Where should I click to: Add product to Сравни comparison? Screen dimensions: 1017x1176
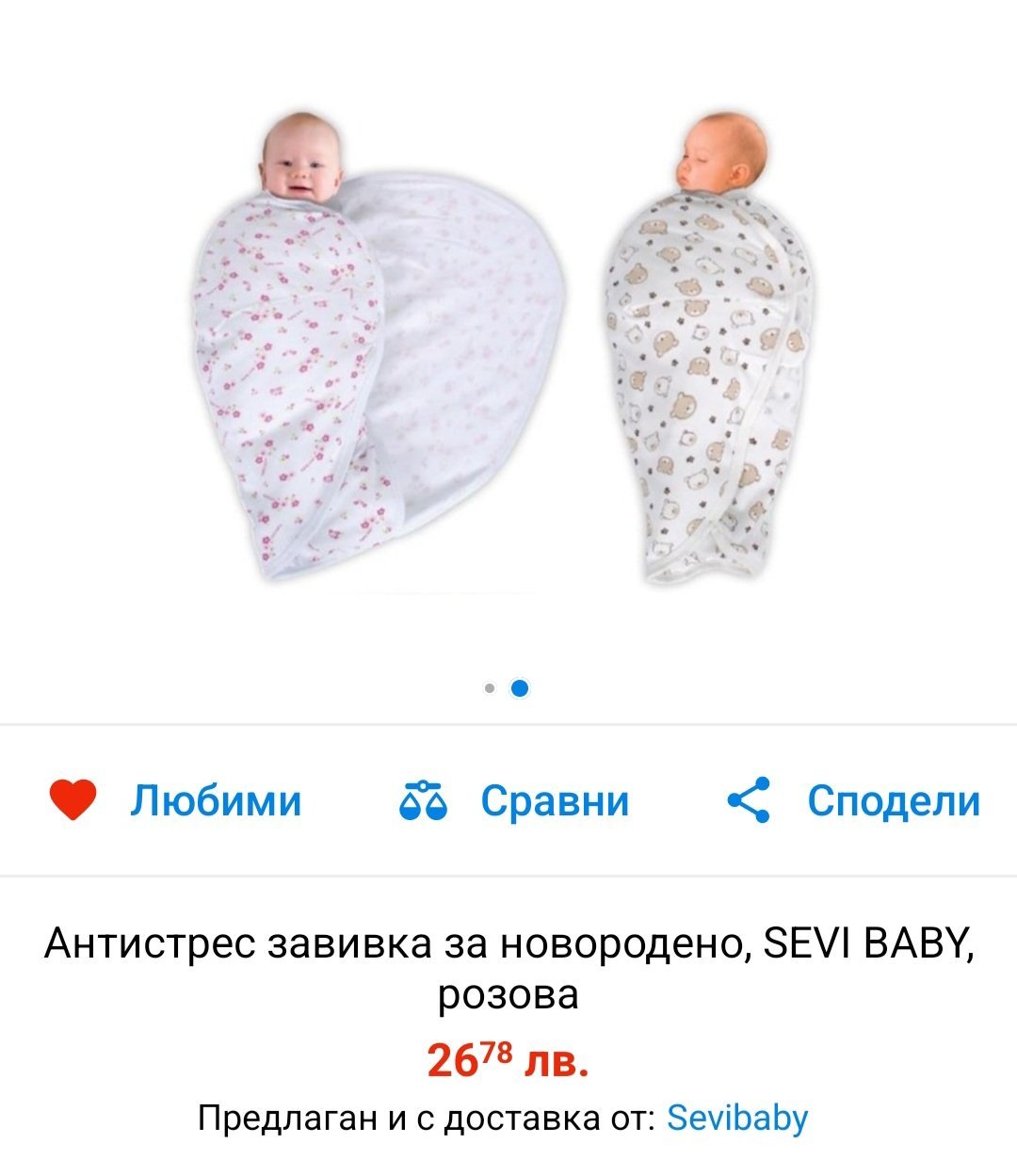pos(514,801)
